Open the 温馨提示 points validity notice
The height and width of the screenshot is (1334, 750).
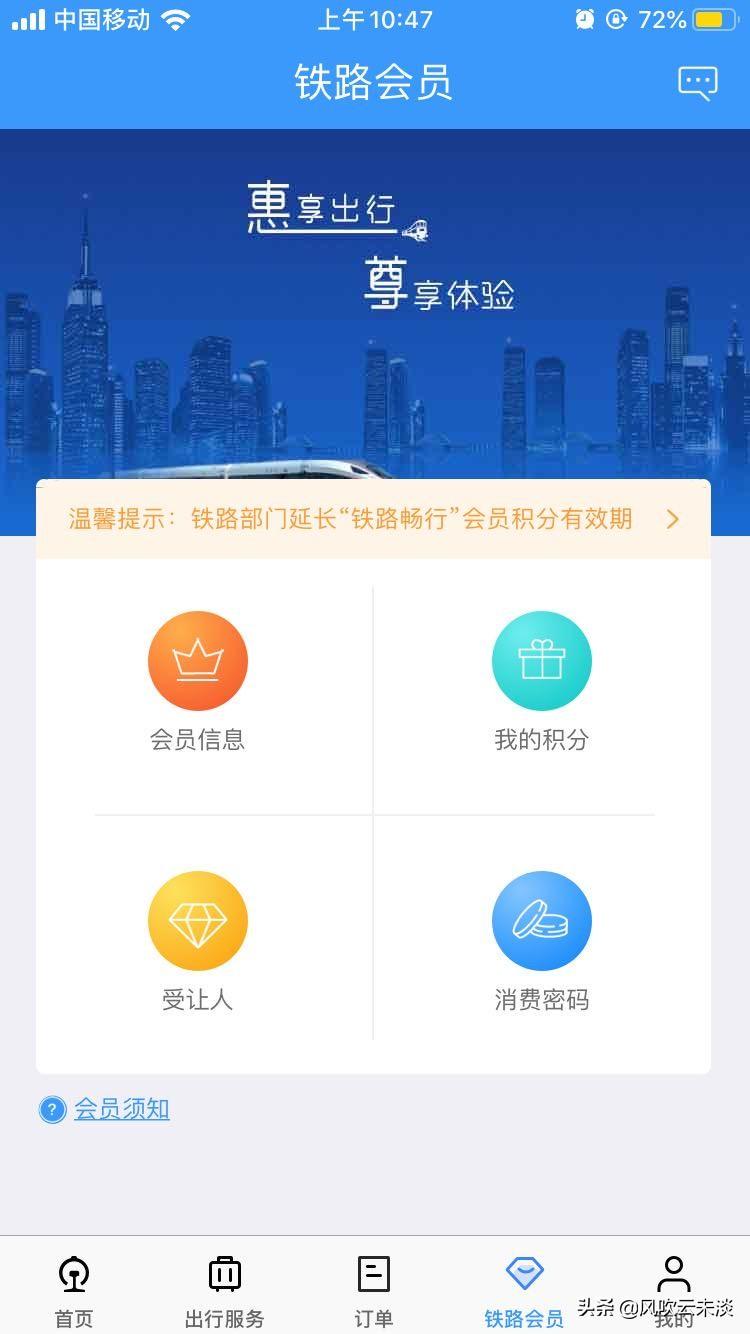pos(373,519)
